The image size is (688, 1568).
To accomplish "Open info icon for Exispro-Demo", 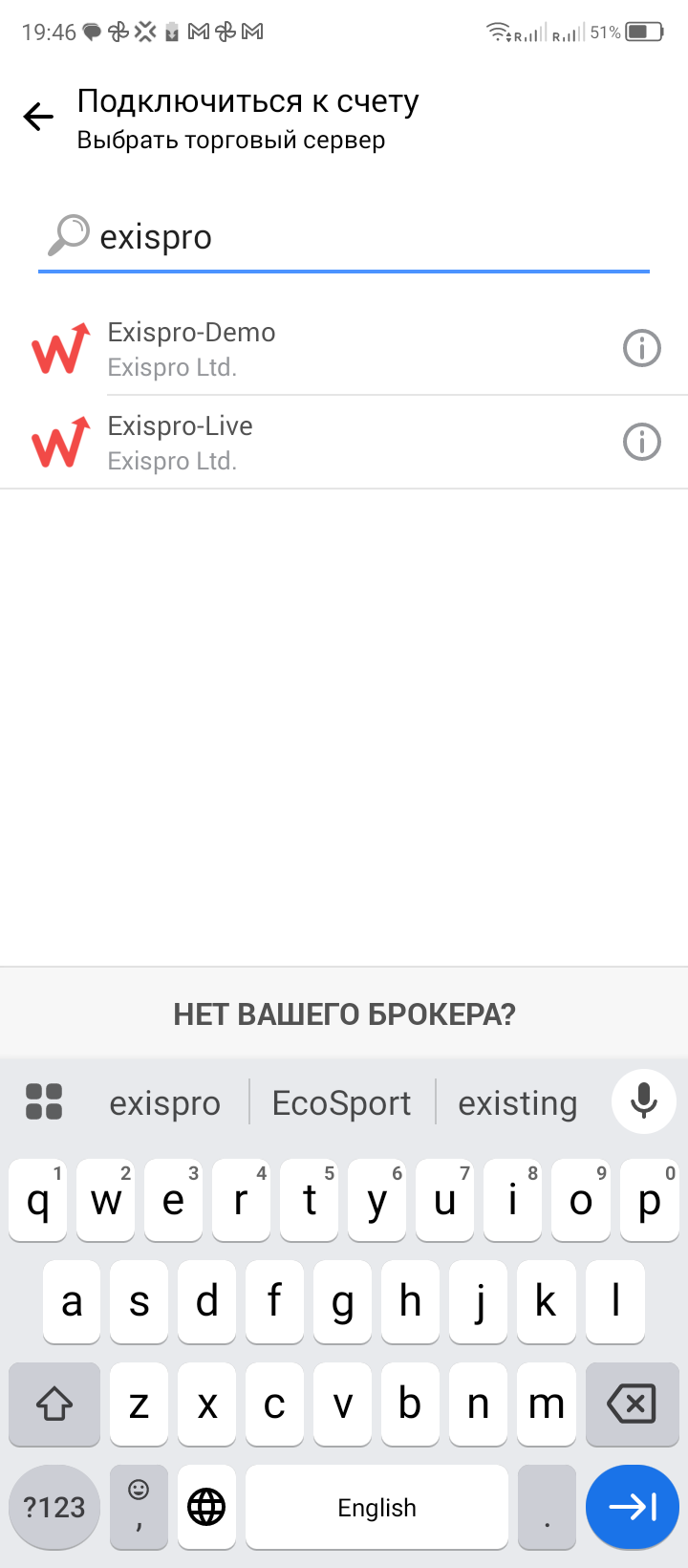I will point(642,348).
